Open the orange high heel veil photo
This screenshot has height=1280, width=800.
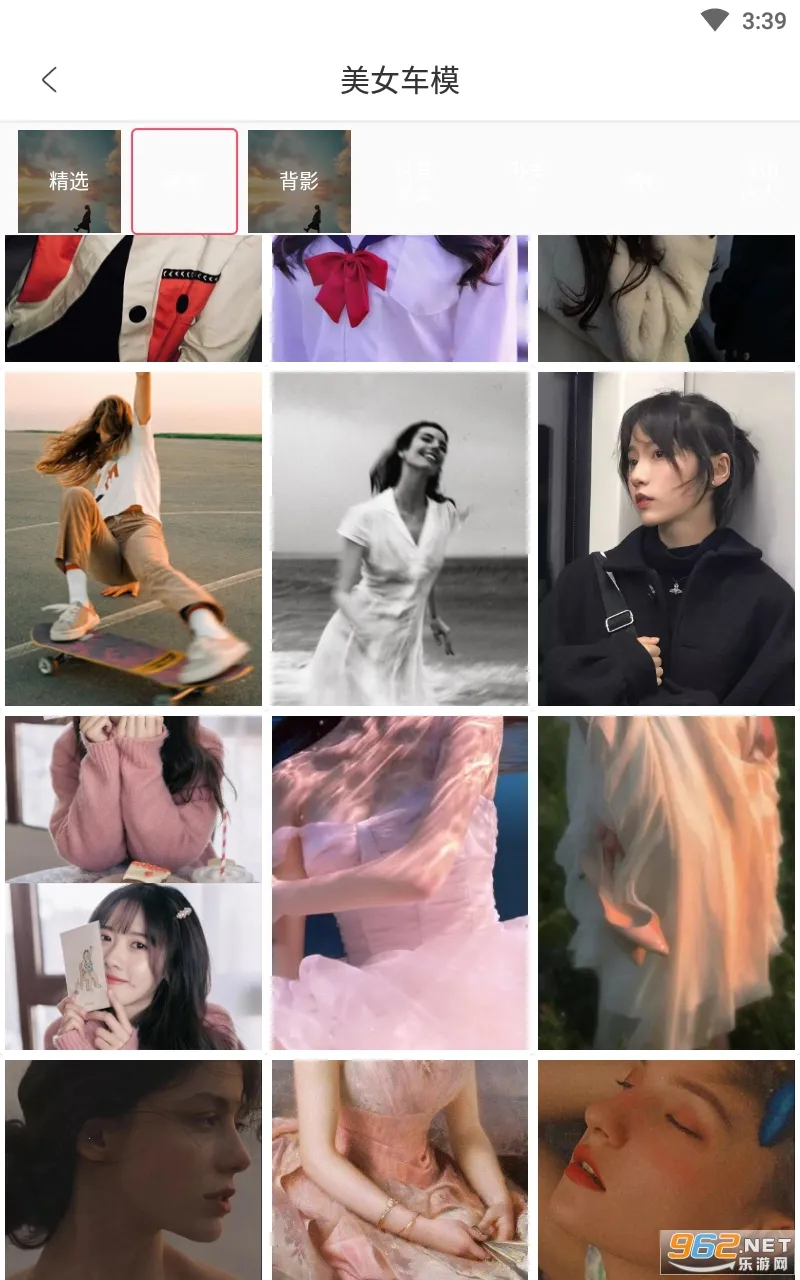[x=666, y=882]
